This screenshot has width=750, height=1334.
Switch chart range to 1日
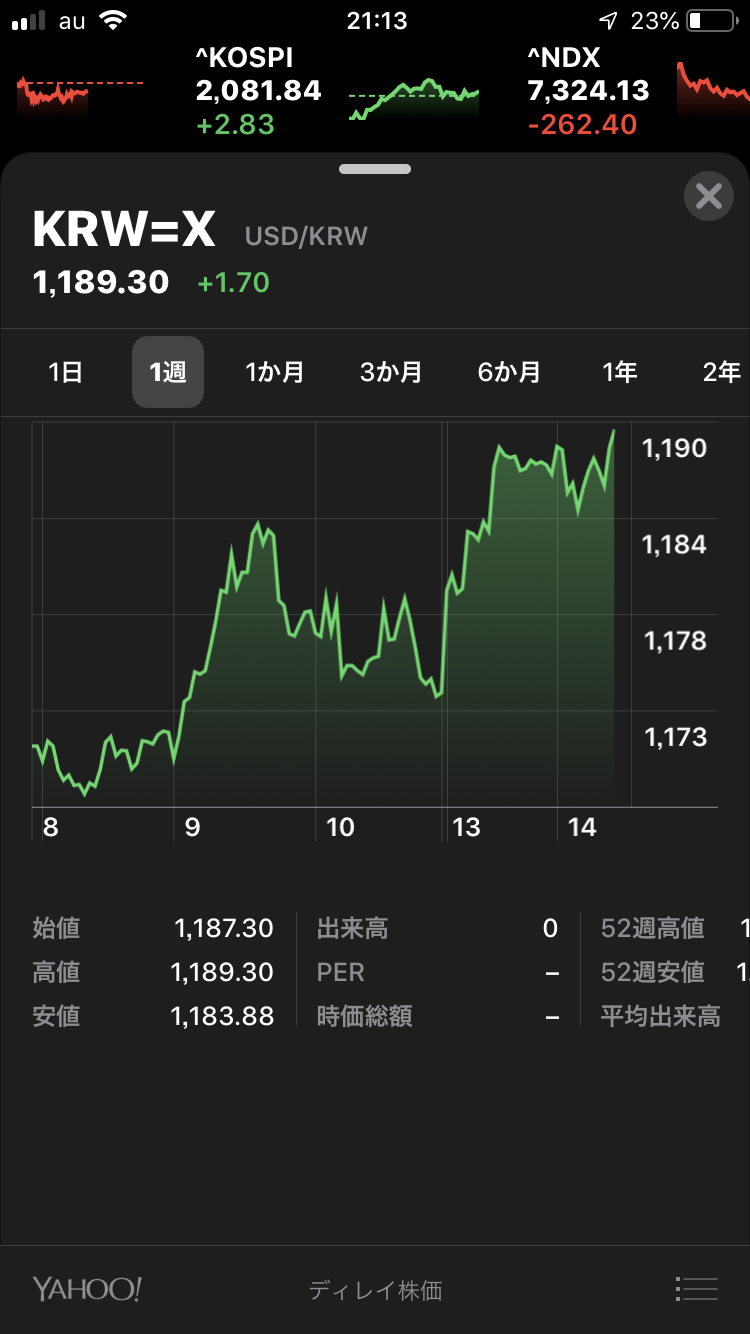(66, 373)
